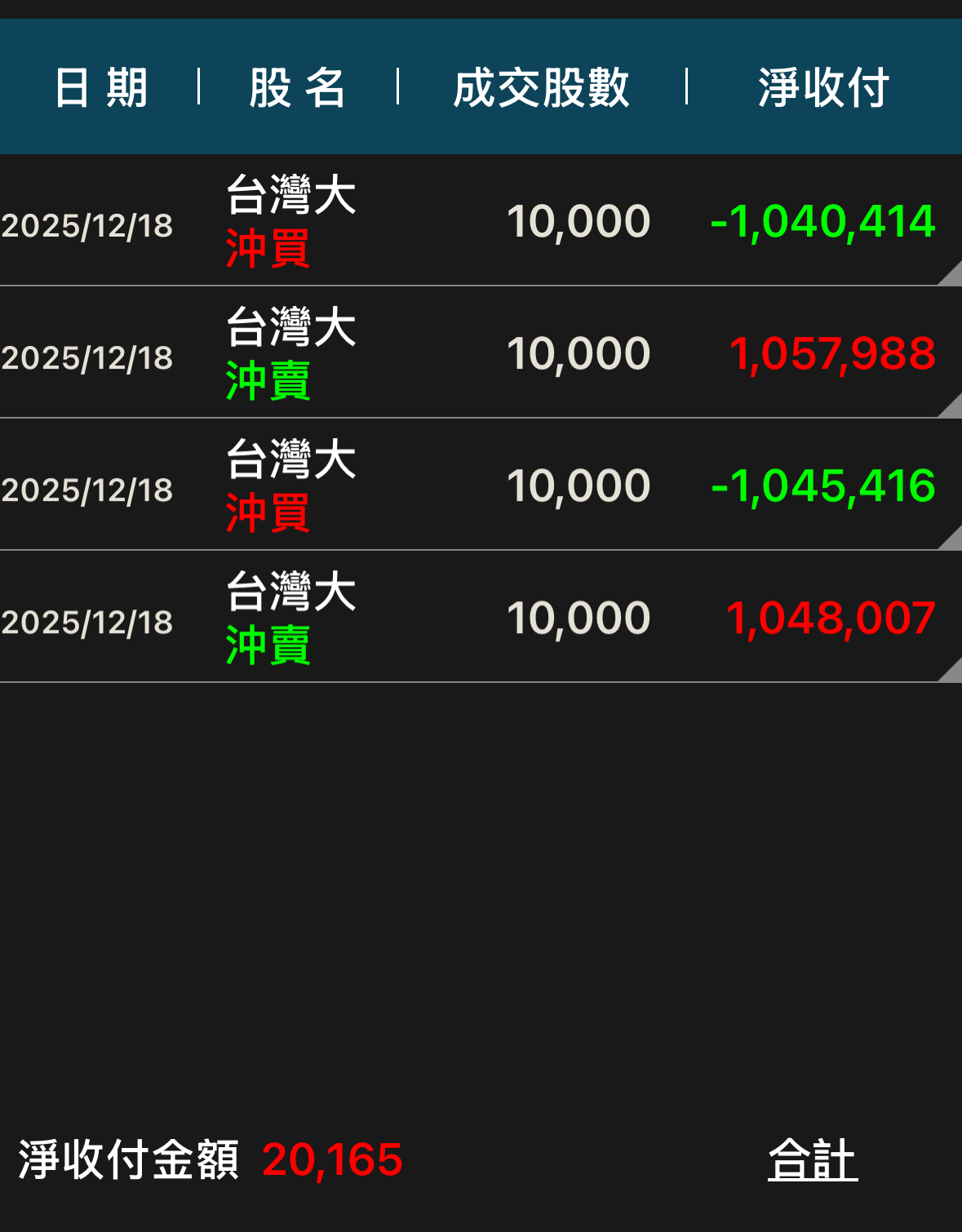Screen dimensions: 962x1232
Task: Open the 台灣大 沖買 row showing -1,045,416
Action: coord(481,485)
